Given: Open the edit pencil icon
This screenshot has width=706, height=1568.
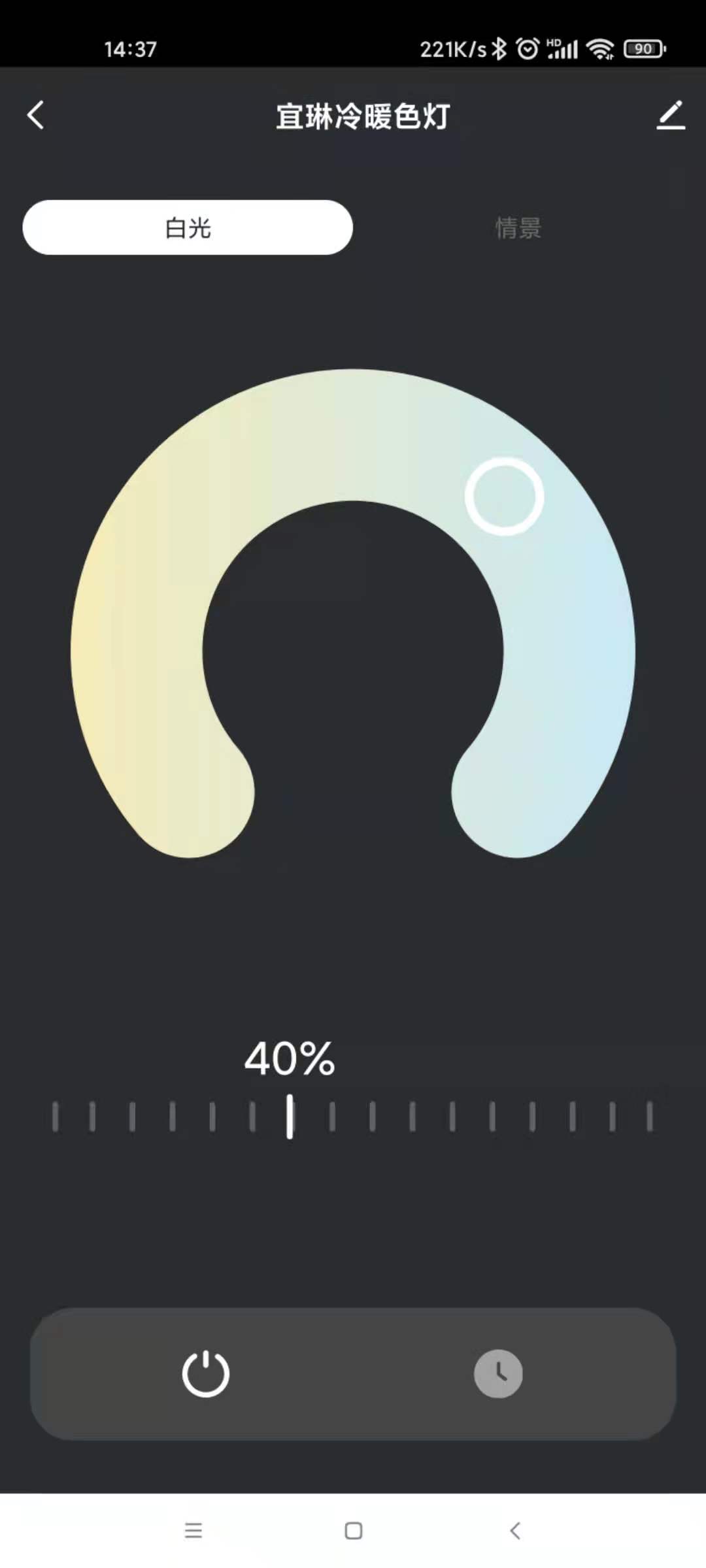Looking at the screenshot, I should coord(670,116).
